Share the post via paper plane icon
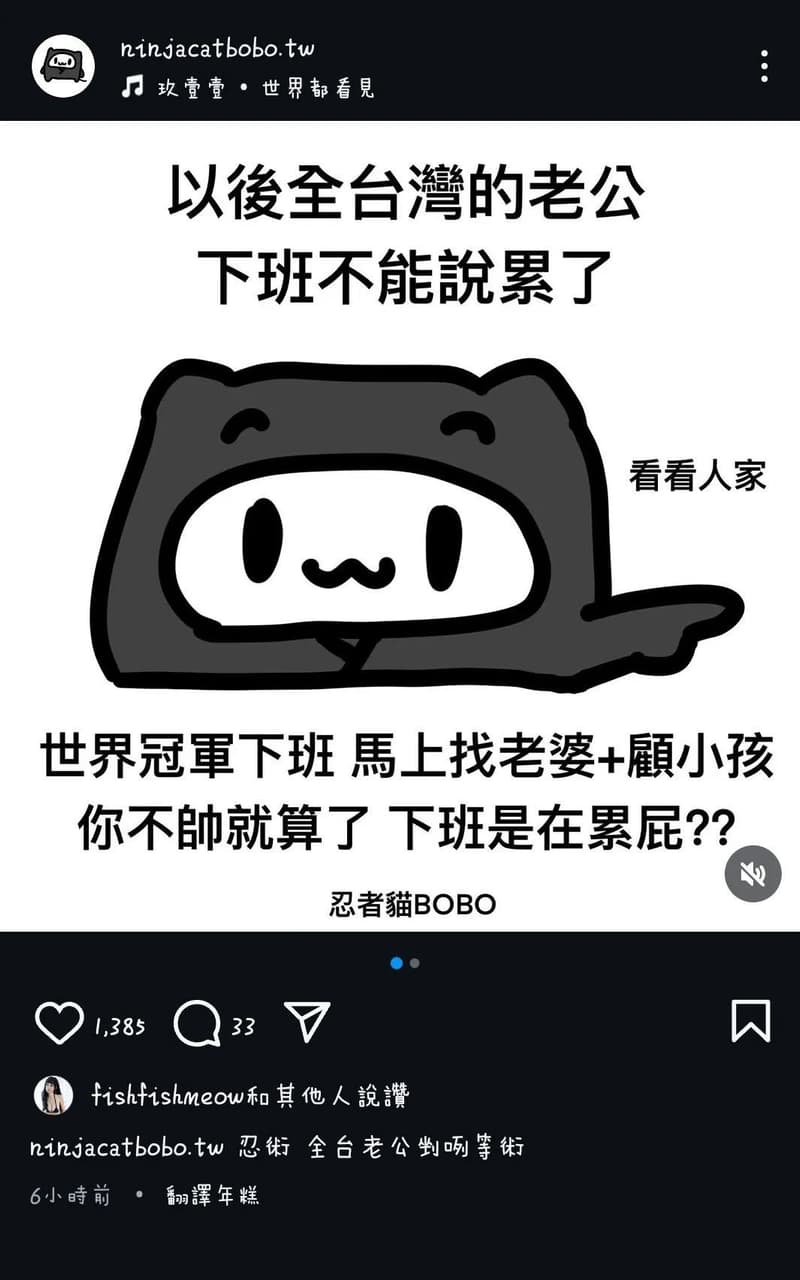Image resolution: width=800 pixels, height=1280 pixels. click(x=306, y=1022)
